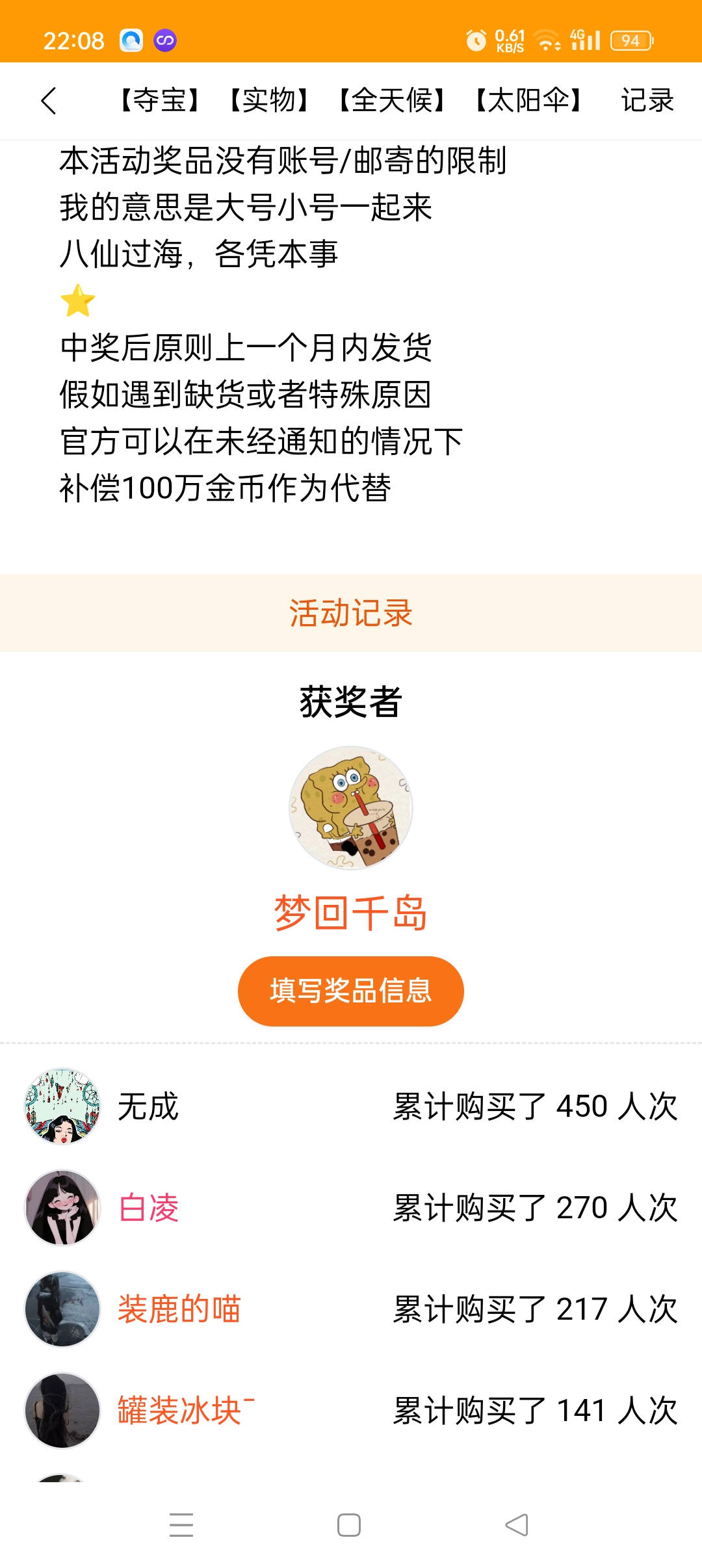
Task: Go back using the top-left arrow
Action: pyautogui.click(x=49, y=101)
